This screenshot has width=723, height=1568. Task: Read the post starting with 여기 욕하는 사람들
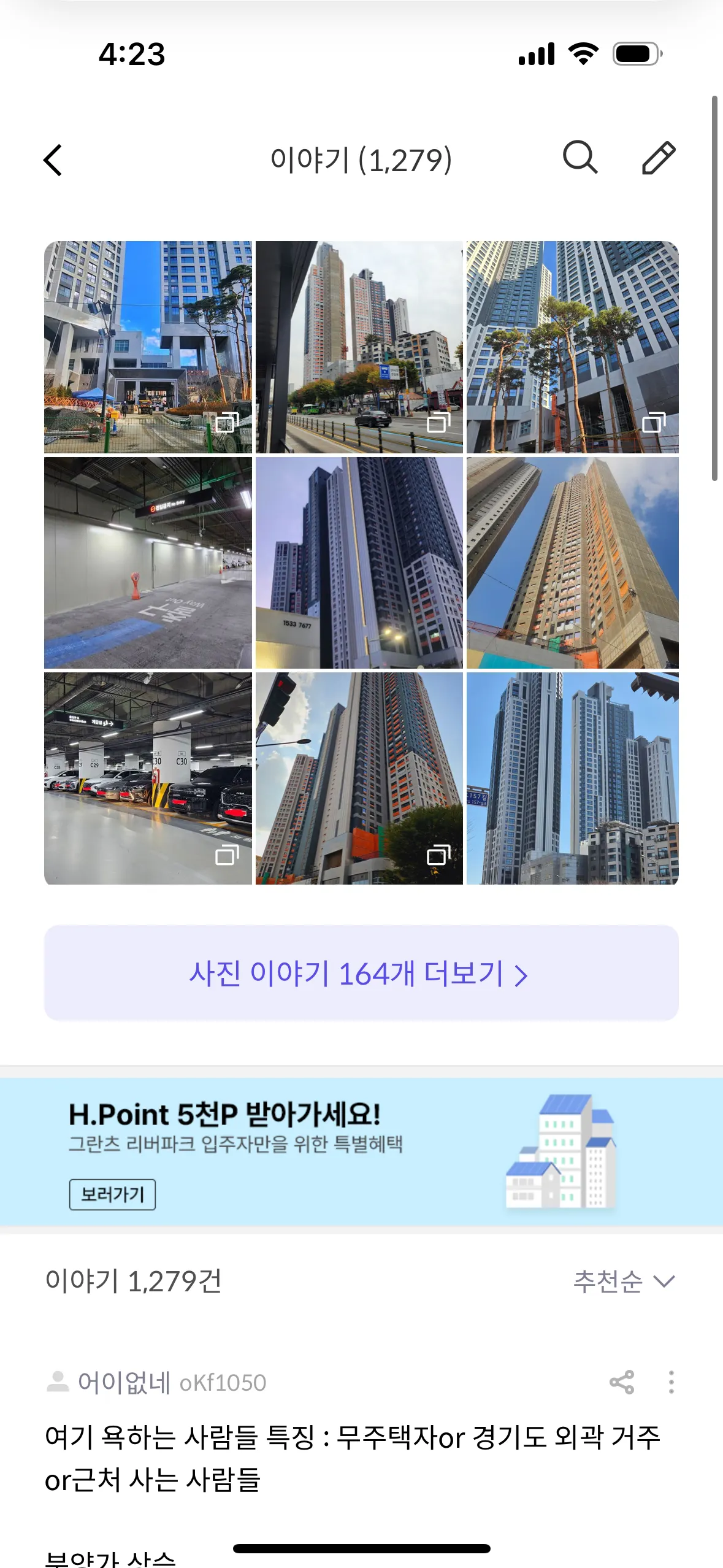(x=352, y=1458)
